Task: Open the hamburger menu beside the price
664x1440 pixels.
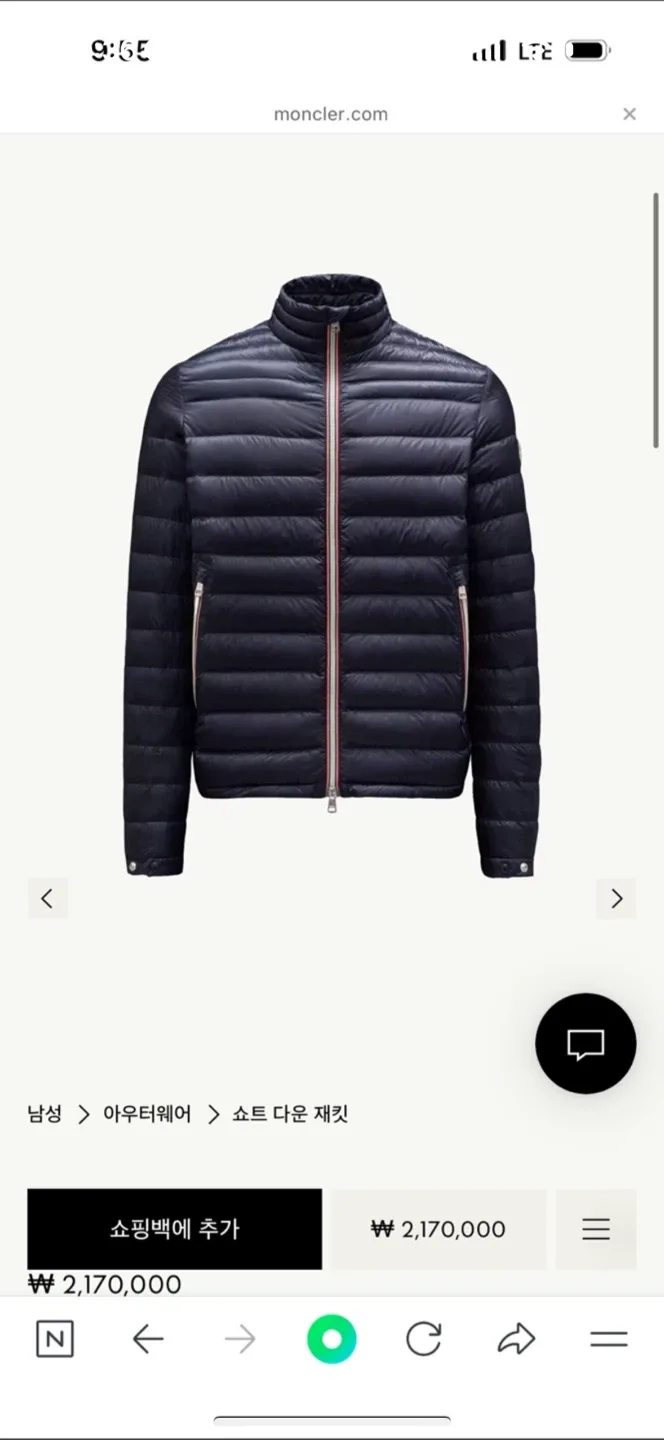Action: 596,1229
